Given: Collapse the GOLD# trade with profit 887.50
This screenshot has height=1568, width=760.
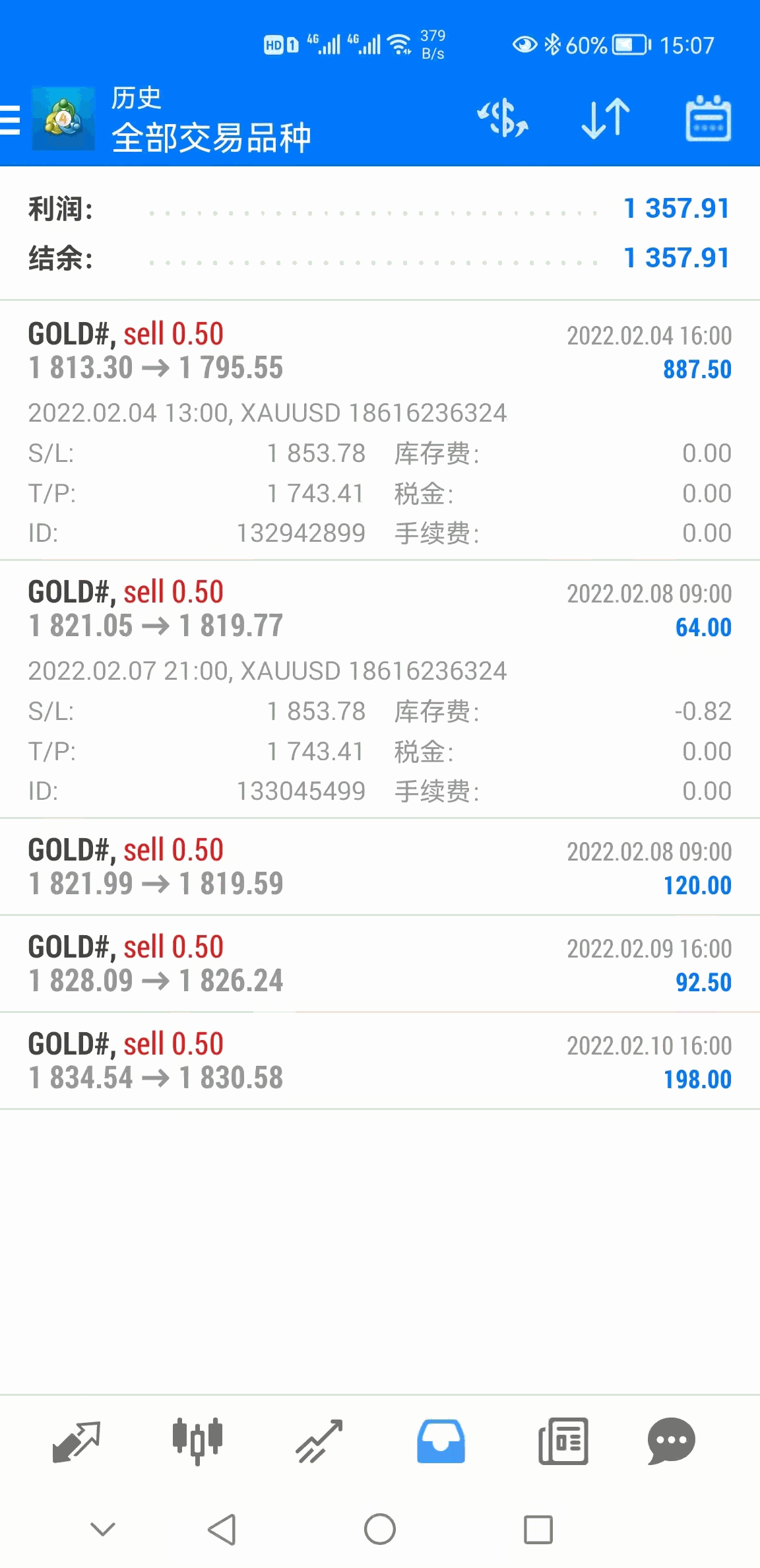Looking at the screenshot, I should tap(379, 351).
